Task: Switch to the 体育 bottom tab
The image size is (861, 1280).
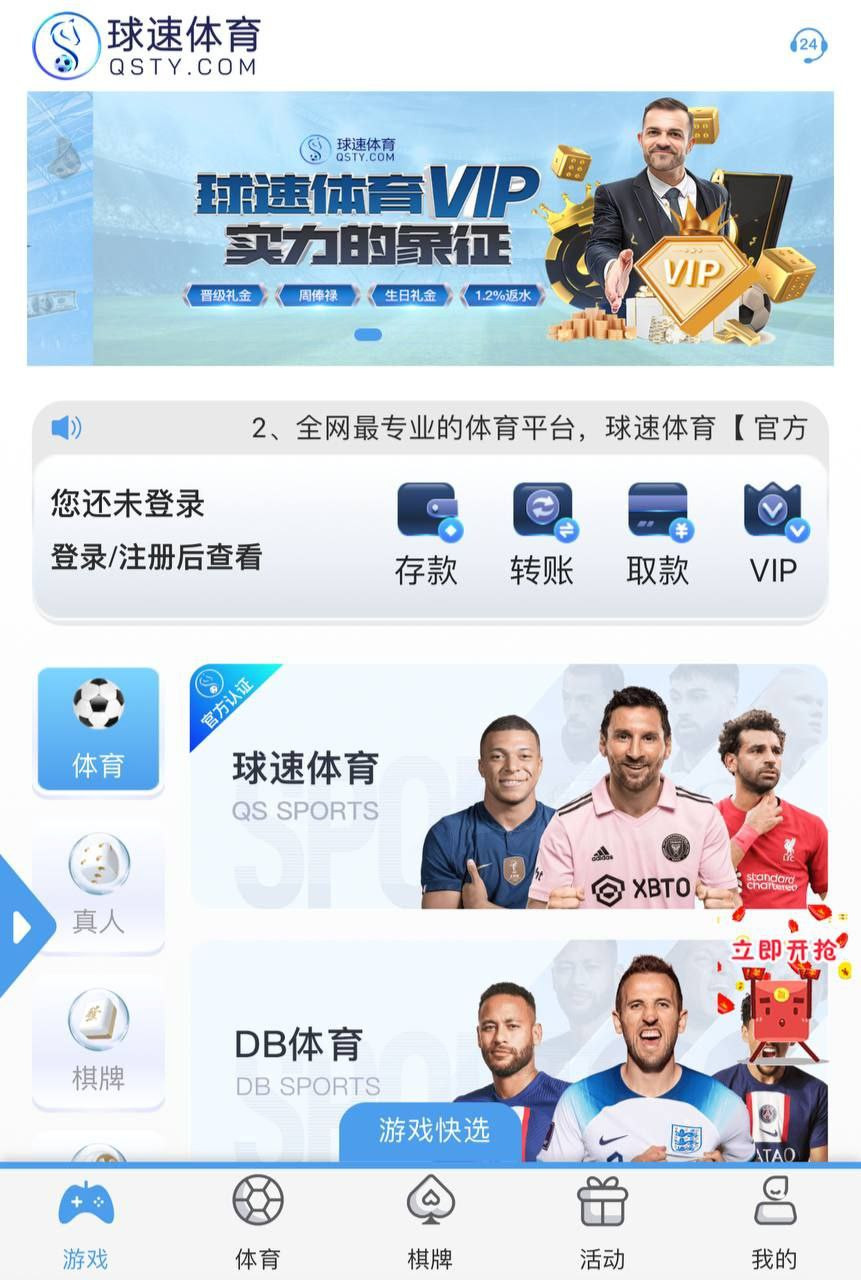Action: [258, 1220]
